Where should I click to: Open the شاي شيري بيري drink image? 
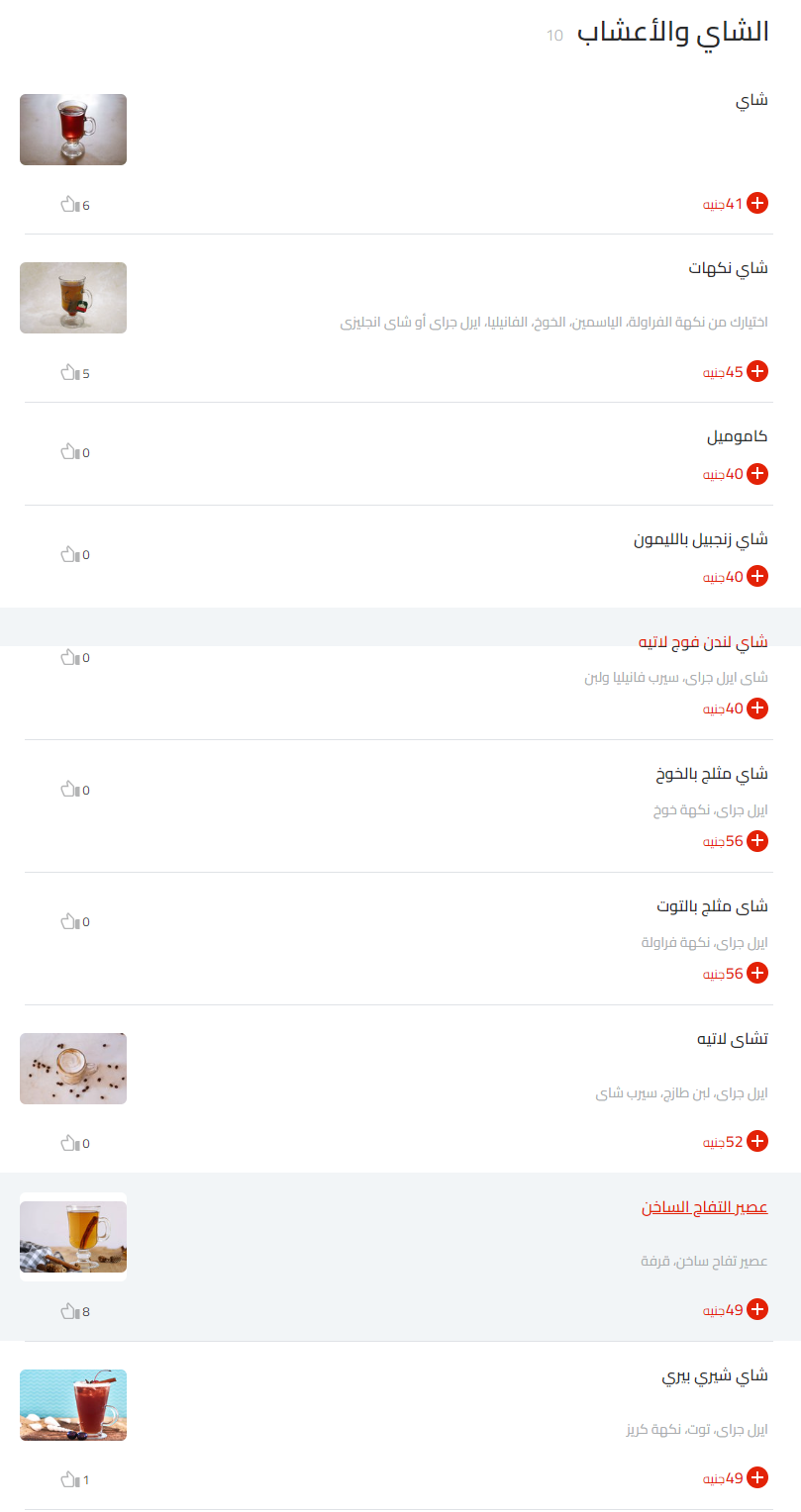tap(72, 1405)
